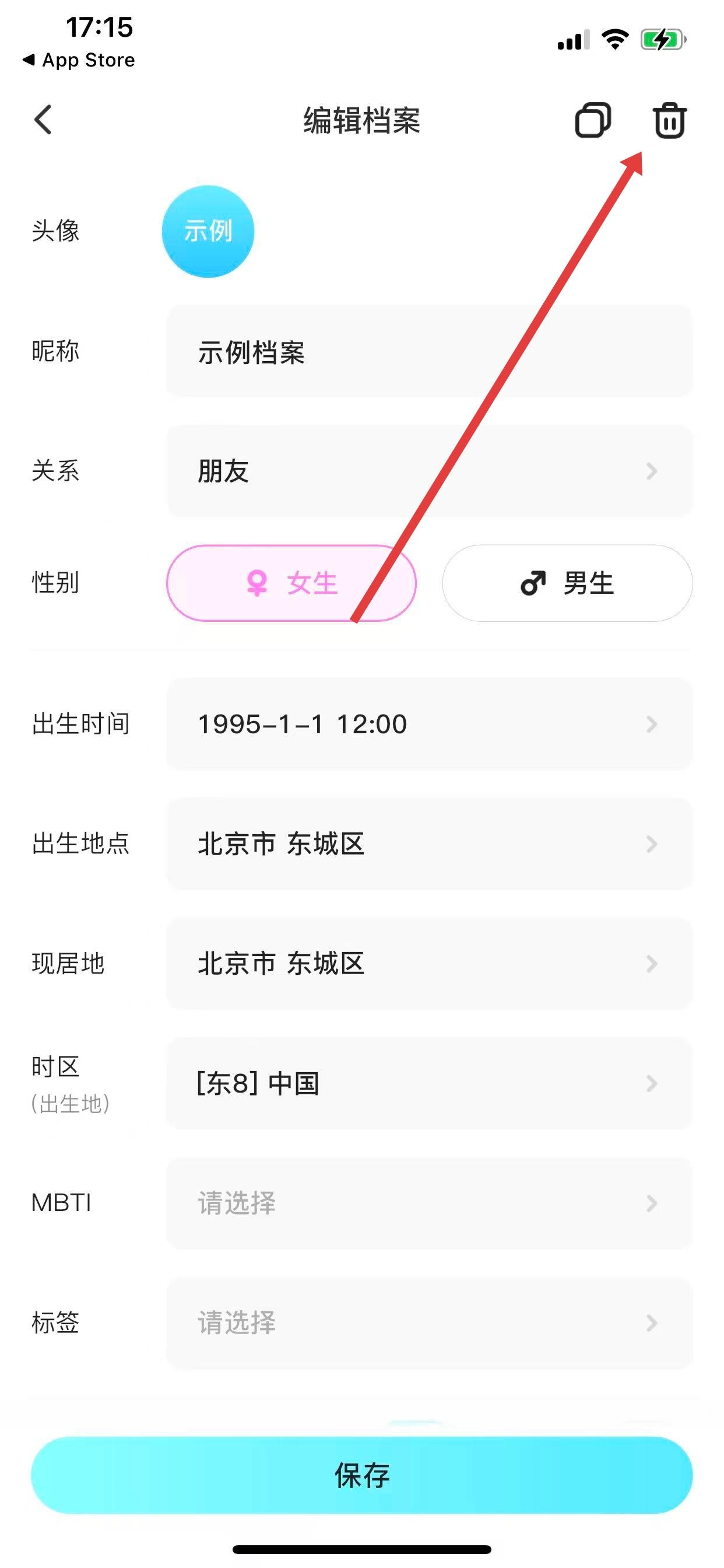Open the 现居地 location picker
This screenshot has width=724, height=1568.
[429, 964]
